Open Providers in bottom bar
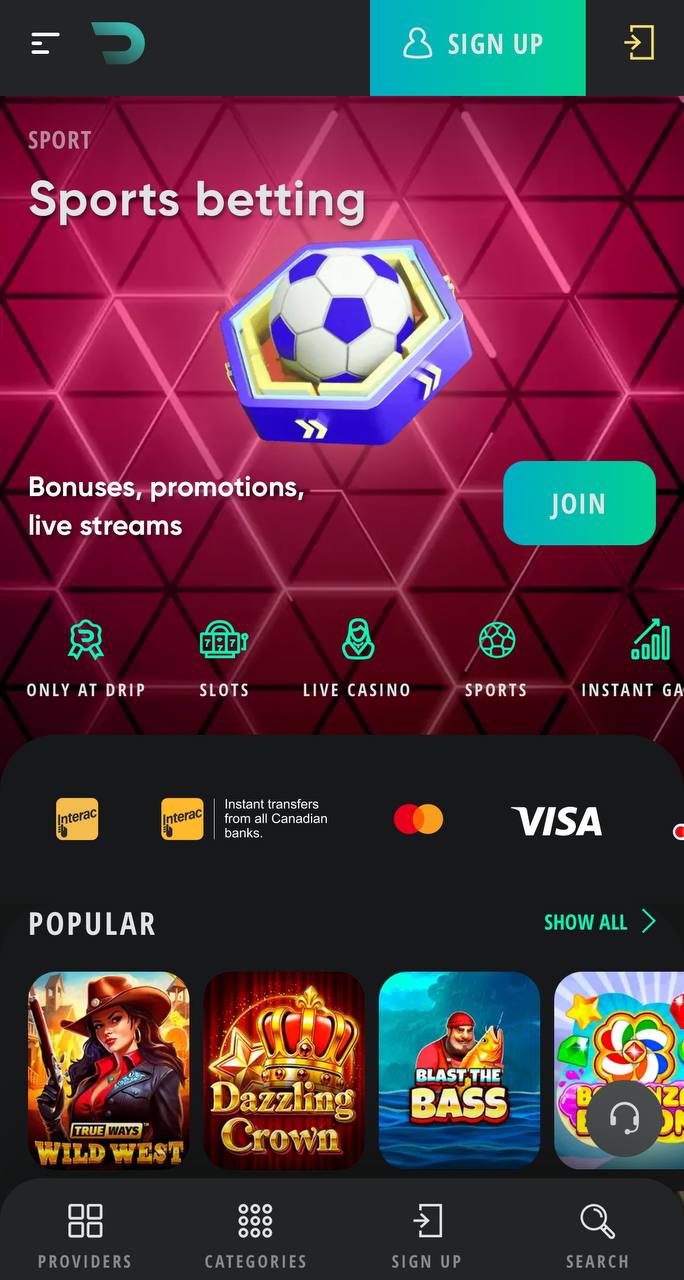 85,1236
